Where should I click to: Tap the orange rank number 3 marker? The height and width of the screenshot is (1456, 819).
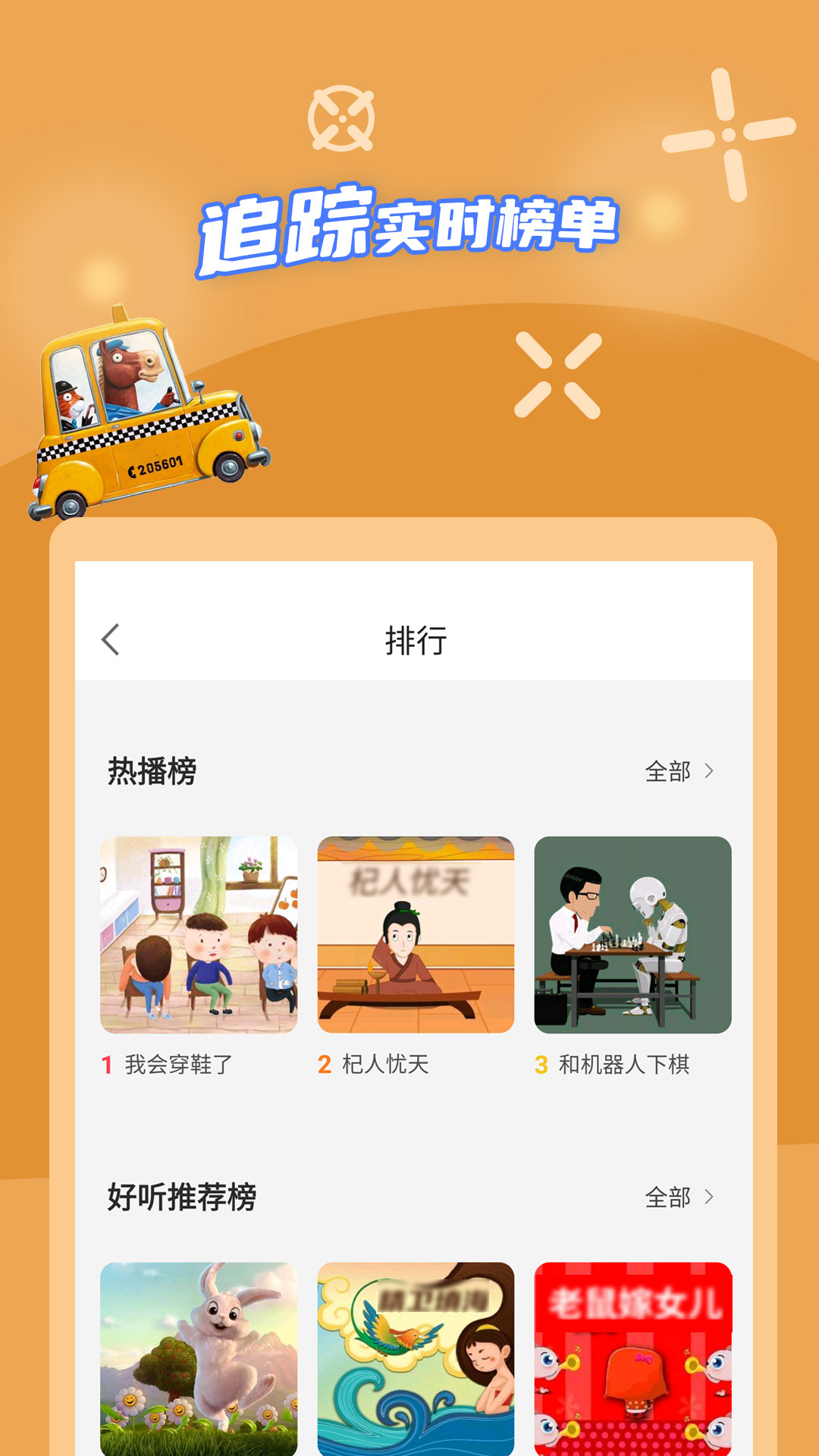(540, 1064)
